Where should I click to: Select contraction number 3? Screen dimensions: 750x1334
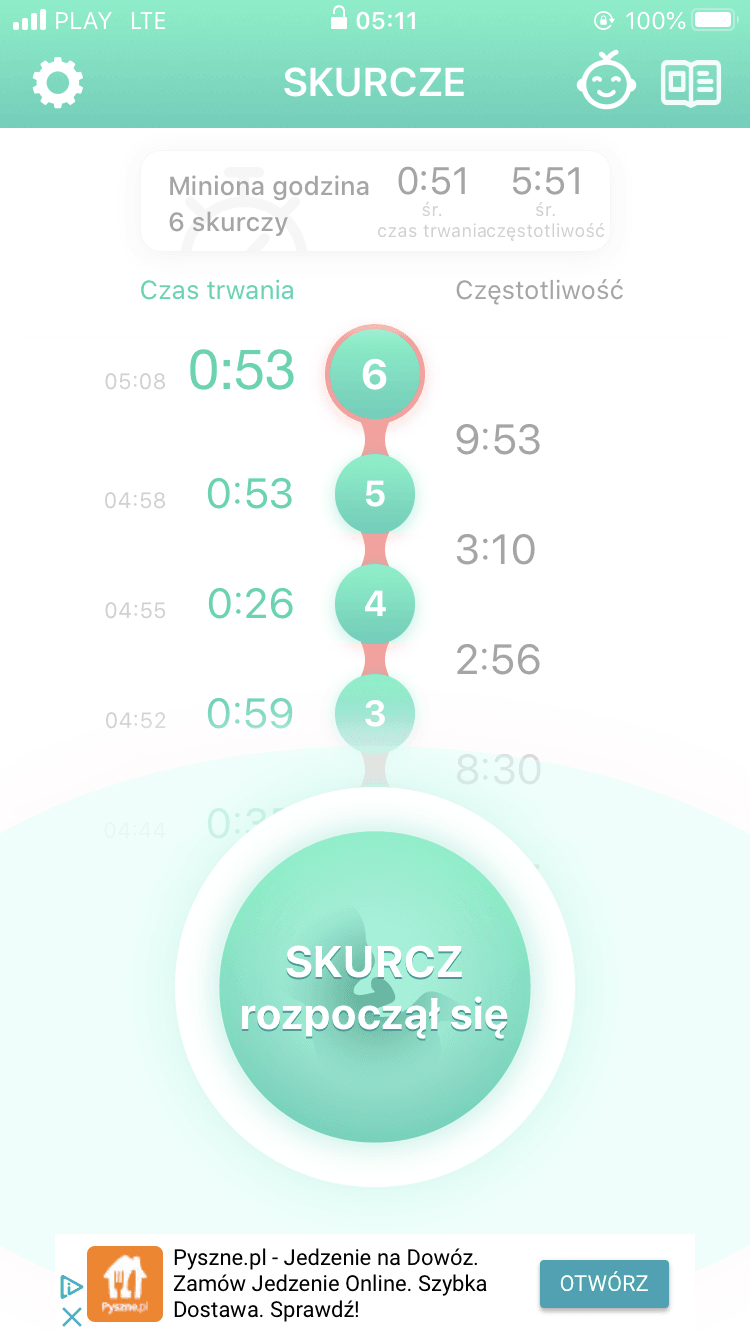(375, 713)
